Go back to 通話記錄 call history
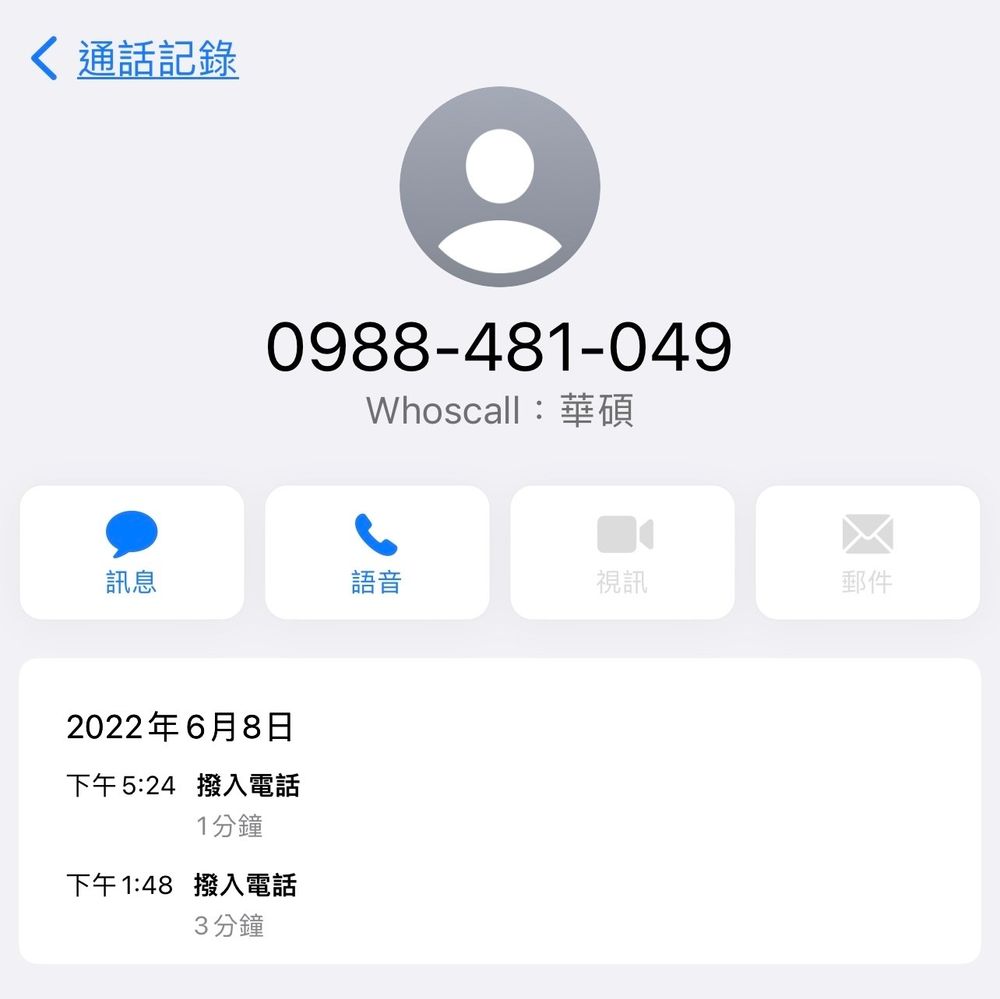The height and width of the screenshot is (999, 1000). pyautogui.click(x=135, y=59)
